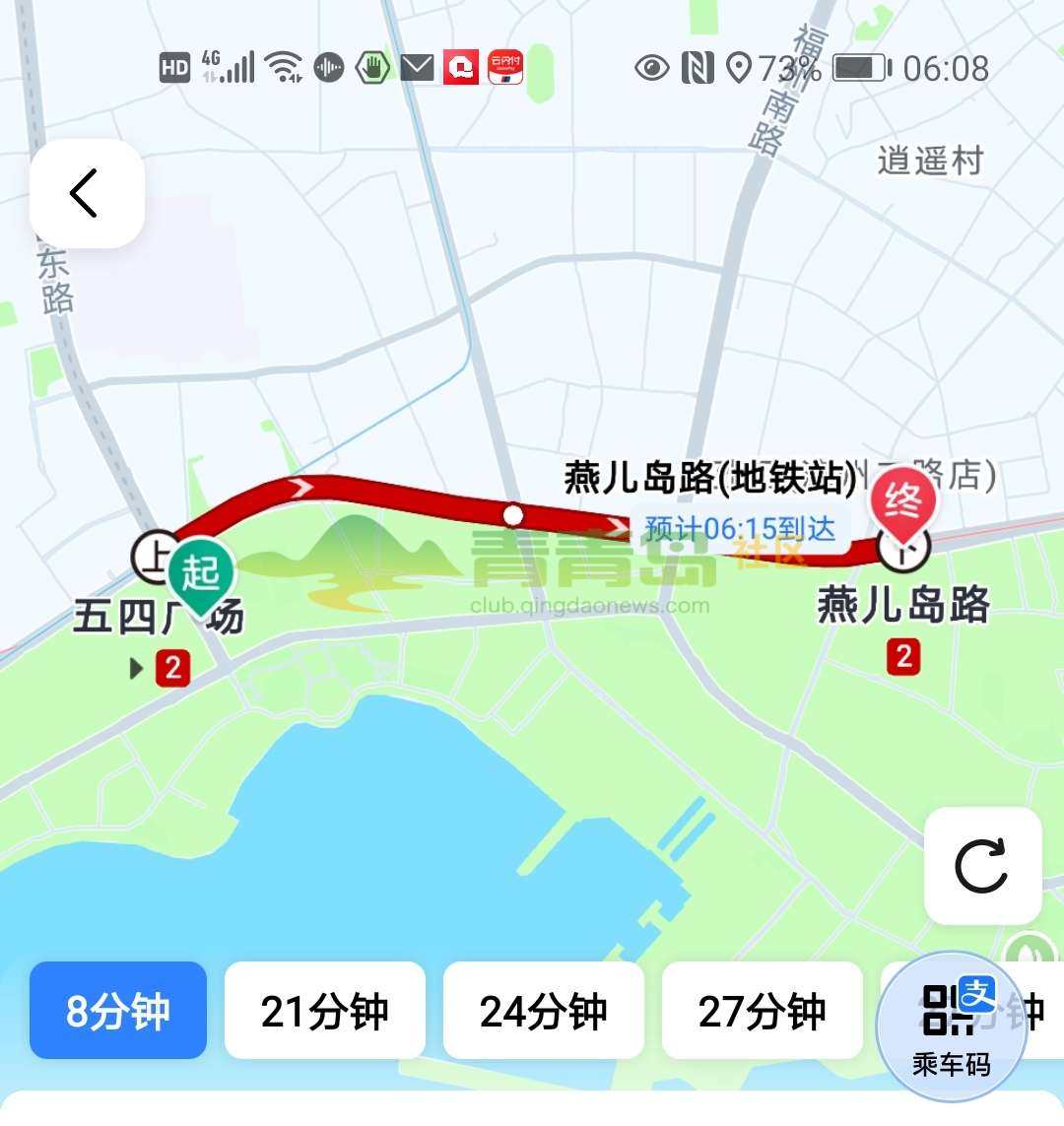Go back using the arrow button

pyautogui.click(x=87, y=193)
